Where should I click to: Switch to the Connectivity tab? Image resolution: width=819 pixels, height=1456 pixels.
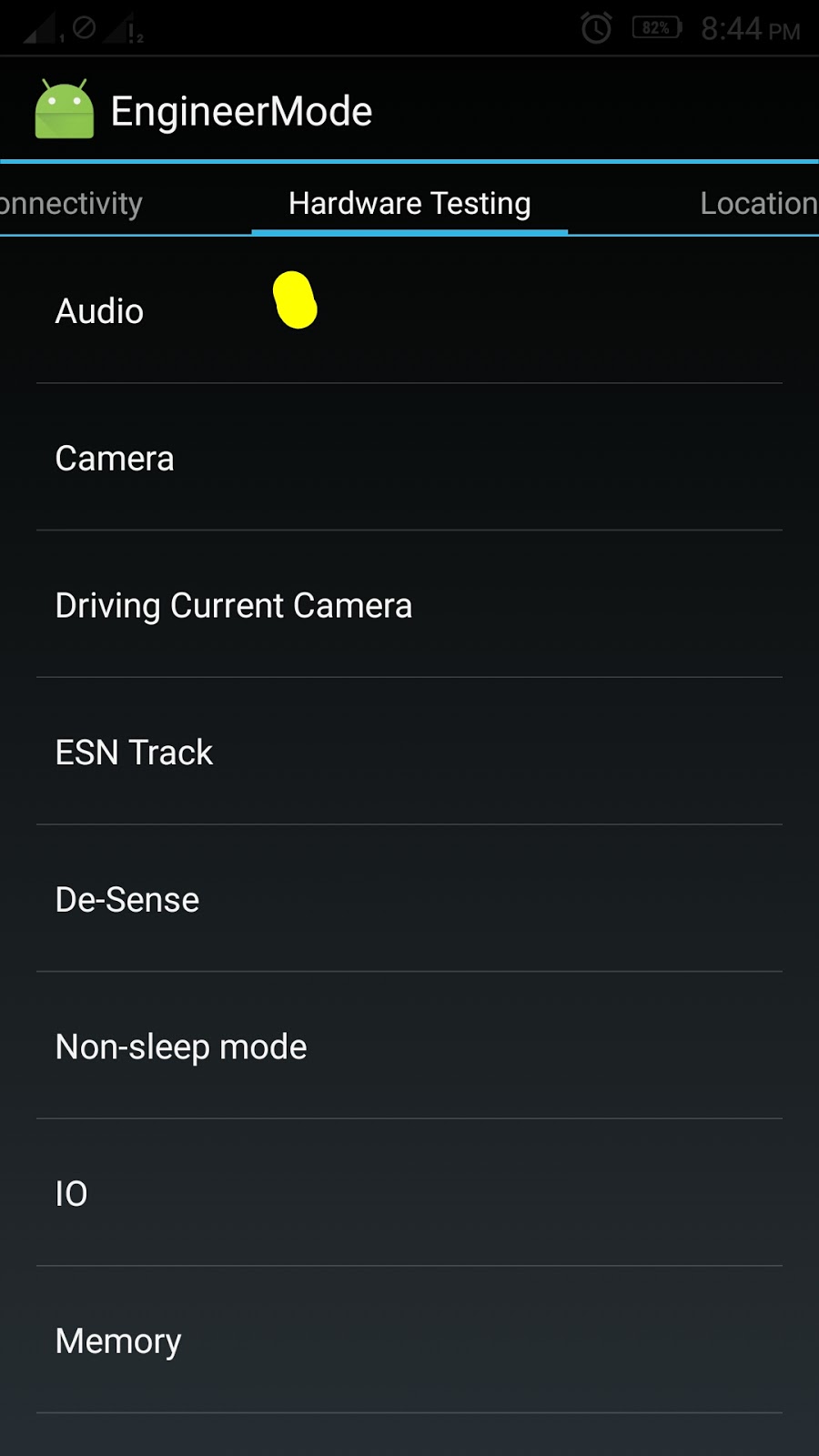71,203
